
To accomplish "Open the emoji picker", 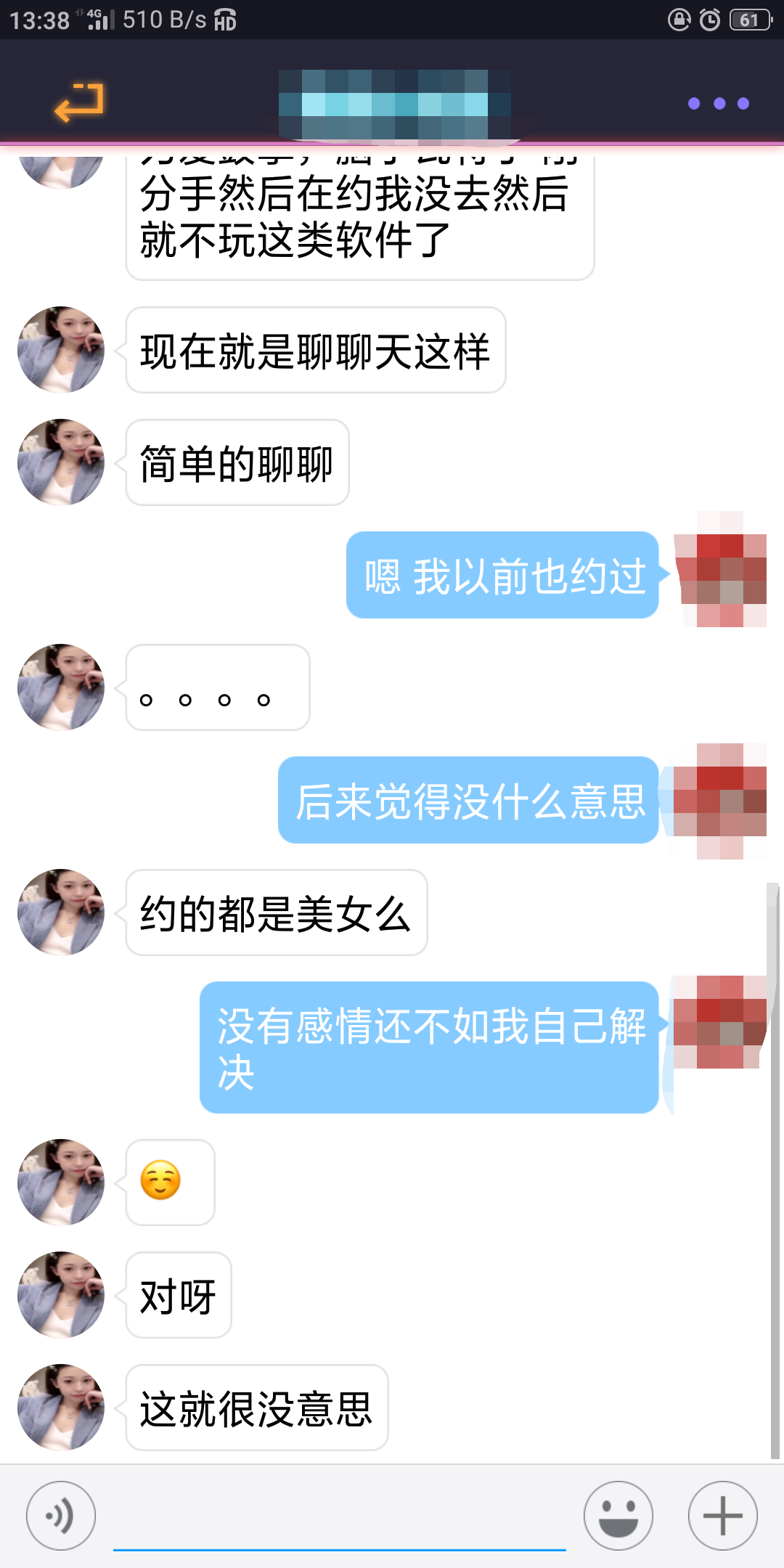I will (618, 1516).
